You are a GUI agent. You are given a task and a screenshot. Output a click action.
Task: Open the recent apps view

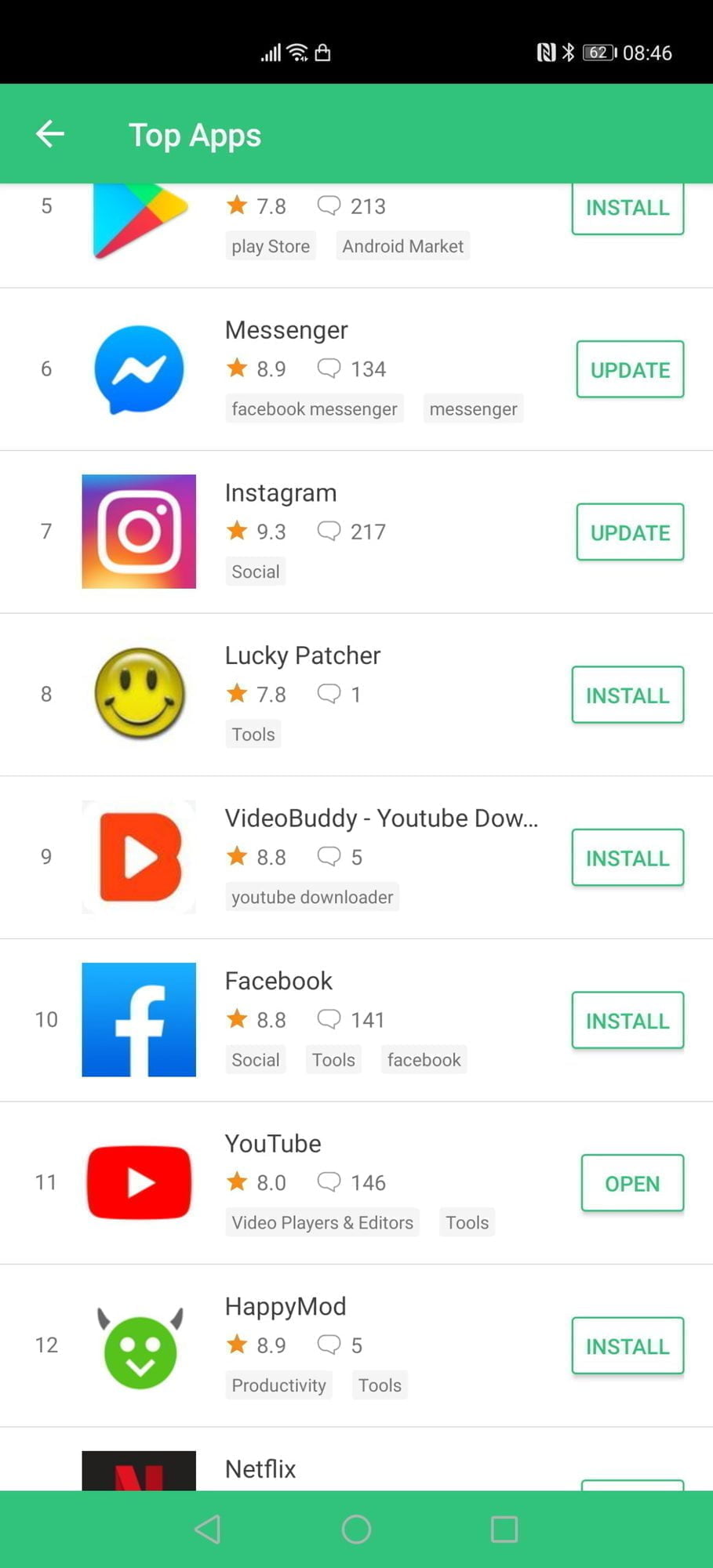504,1529
